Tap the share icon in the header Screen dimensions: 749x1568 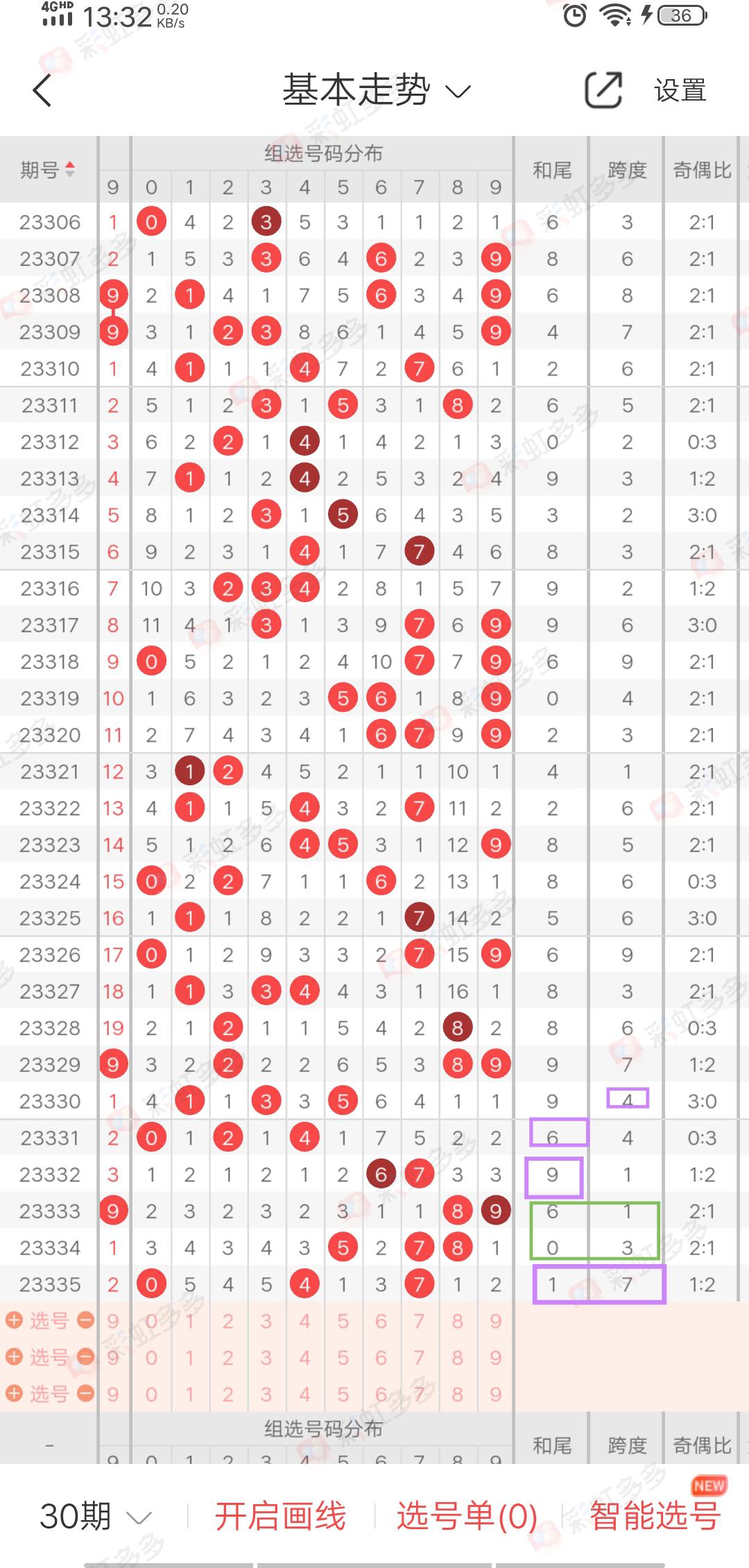(603, 90)
